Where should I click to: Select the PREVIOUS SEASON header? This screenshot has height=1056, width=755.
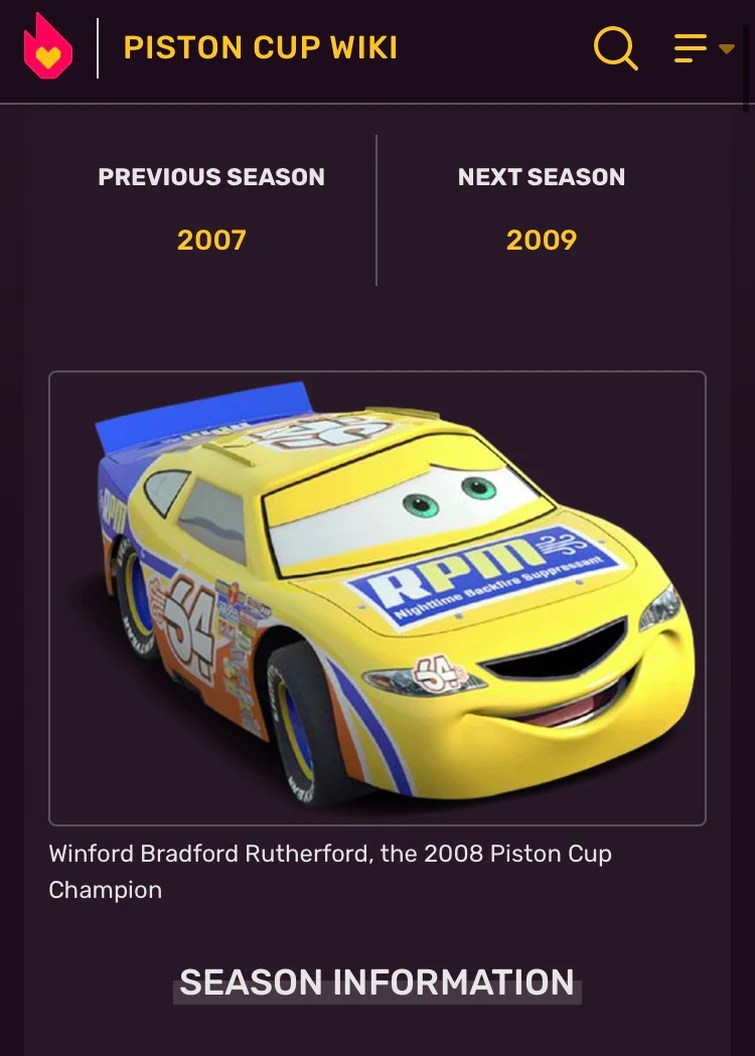[211, 176]
